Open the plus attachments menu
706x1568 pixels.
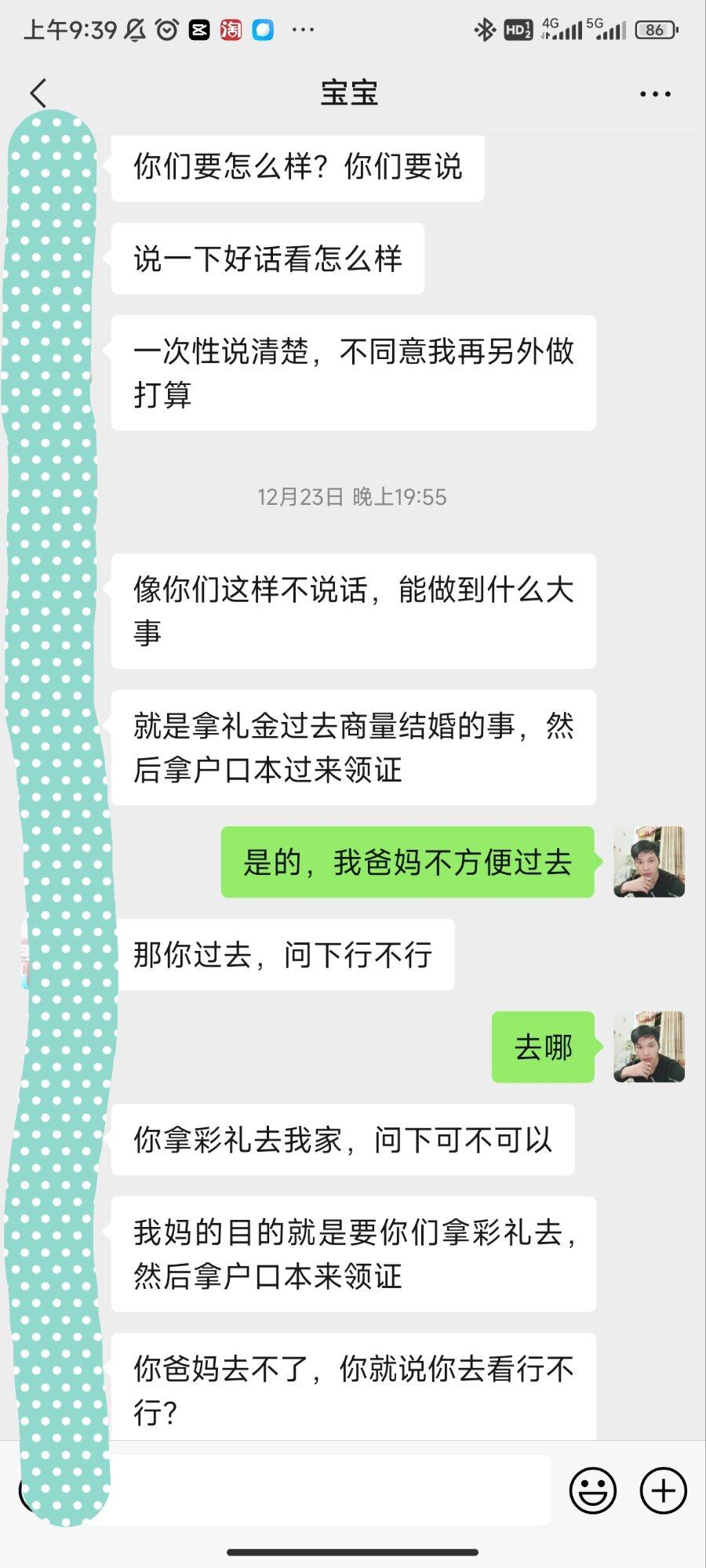coord(664,1490)
